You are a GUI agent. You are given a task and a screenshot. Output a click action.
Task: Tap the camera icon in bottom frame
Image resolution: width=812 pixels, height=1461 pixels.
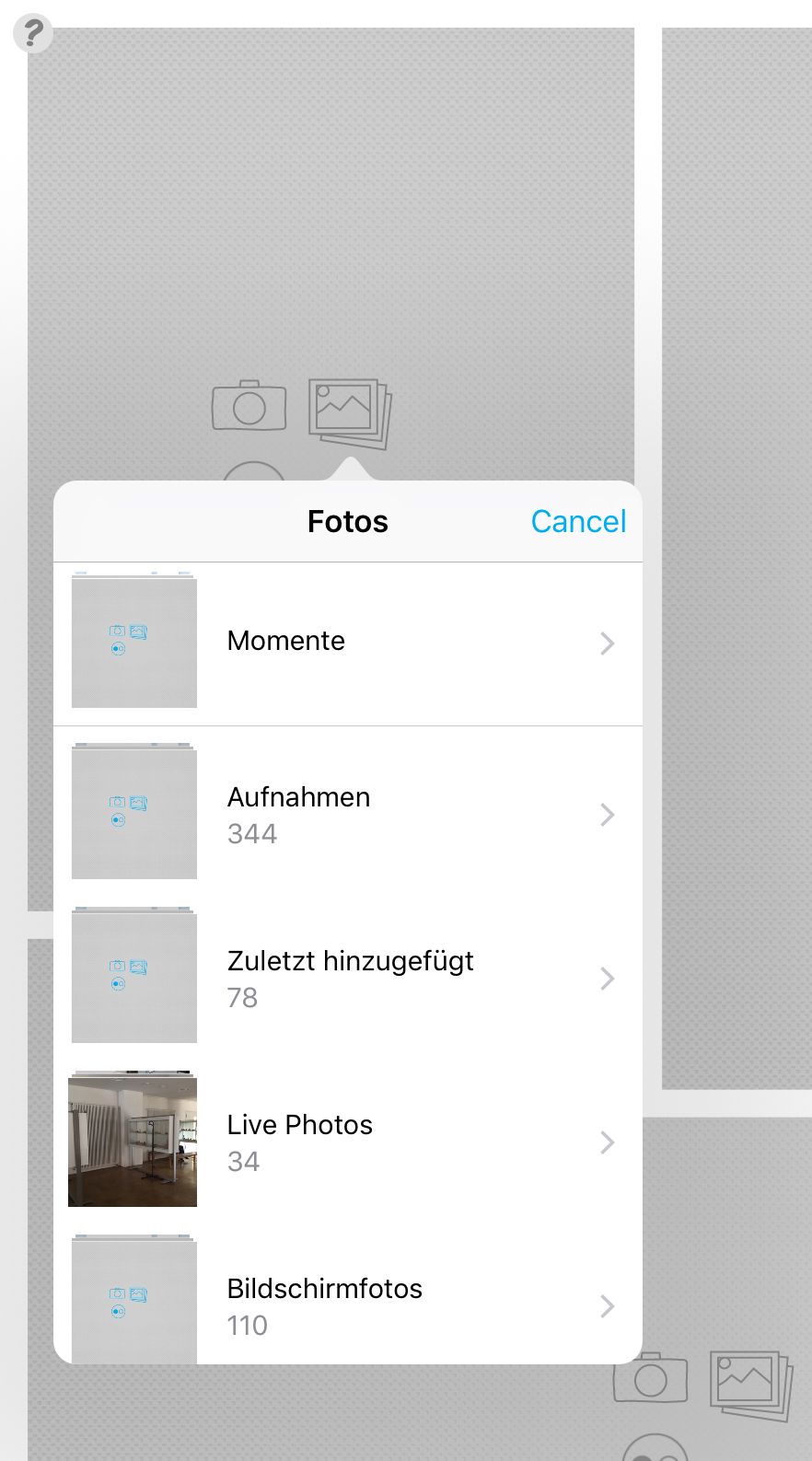click(650, 1377)
